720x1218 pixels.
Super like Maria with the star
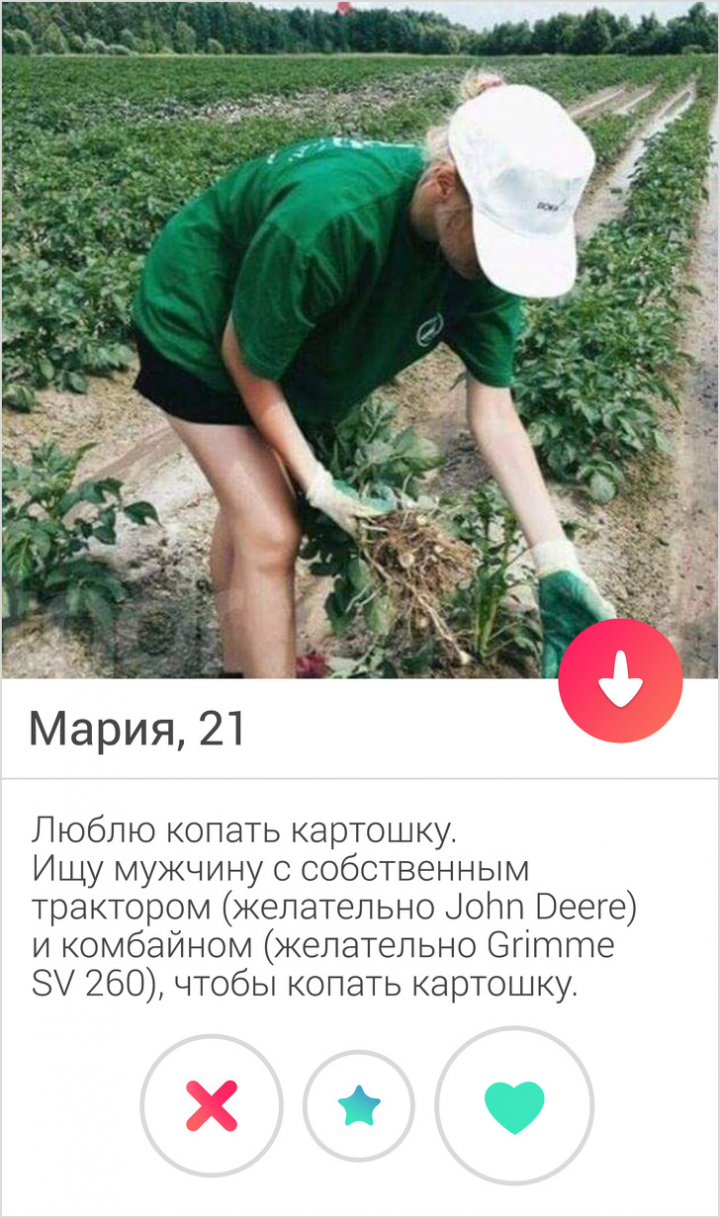tap(359, 1106)
